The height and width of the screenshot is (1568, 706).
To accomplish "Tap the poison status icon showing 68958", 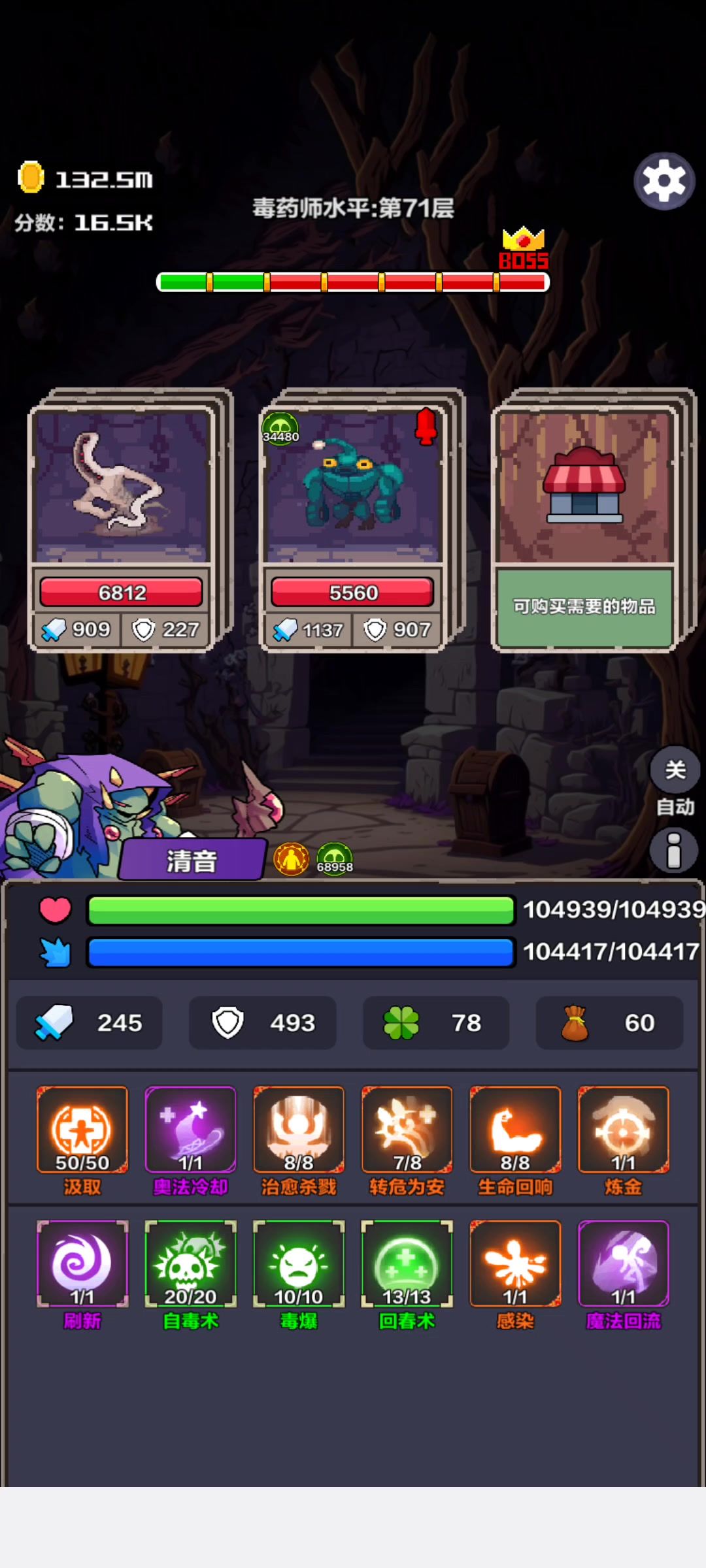I will [x=335, y=858].
